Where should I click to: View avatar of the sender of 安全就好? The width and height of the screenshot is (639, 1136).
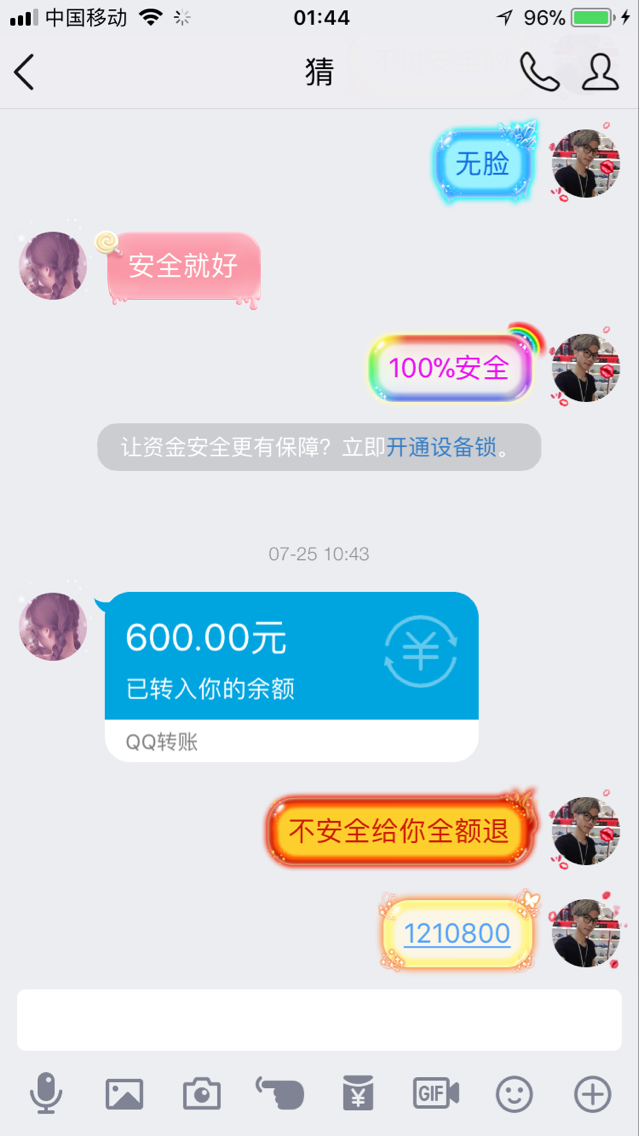[54, 266]
